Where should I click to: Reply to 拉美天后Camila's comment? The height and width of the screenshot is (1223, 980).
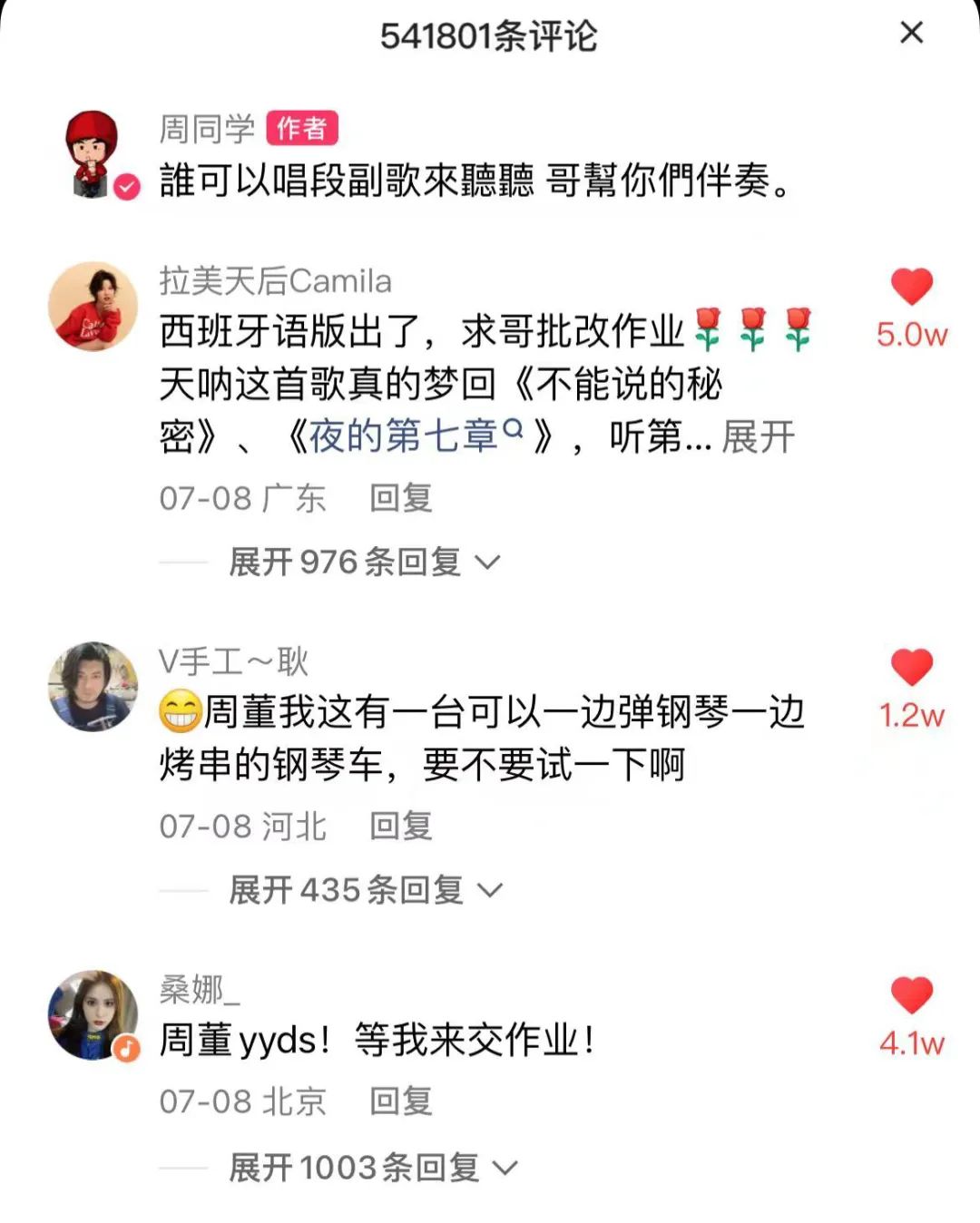(400, 498)
